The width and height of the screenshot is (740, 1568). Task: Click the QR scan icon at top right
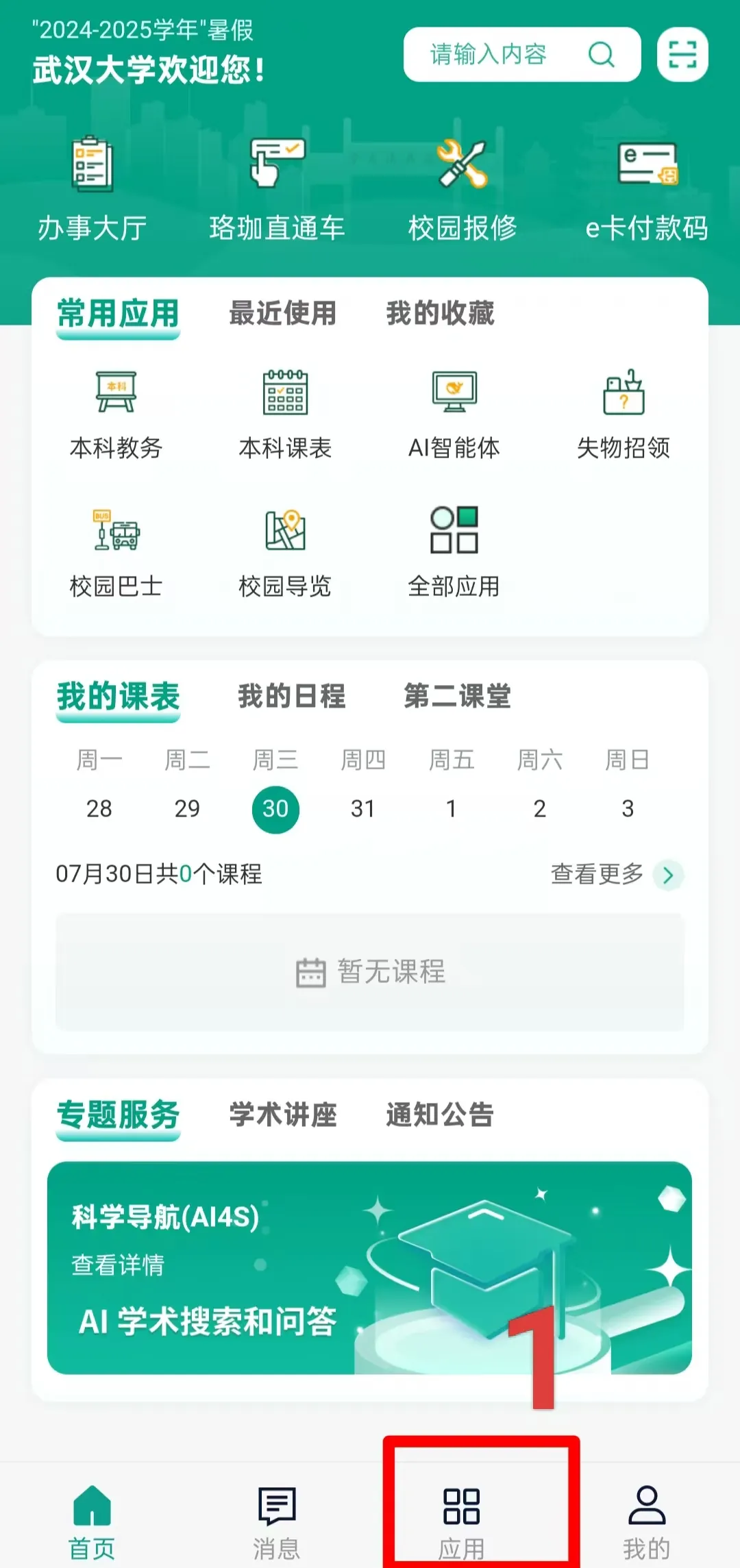pyautogui.click(x=682, y=55)
